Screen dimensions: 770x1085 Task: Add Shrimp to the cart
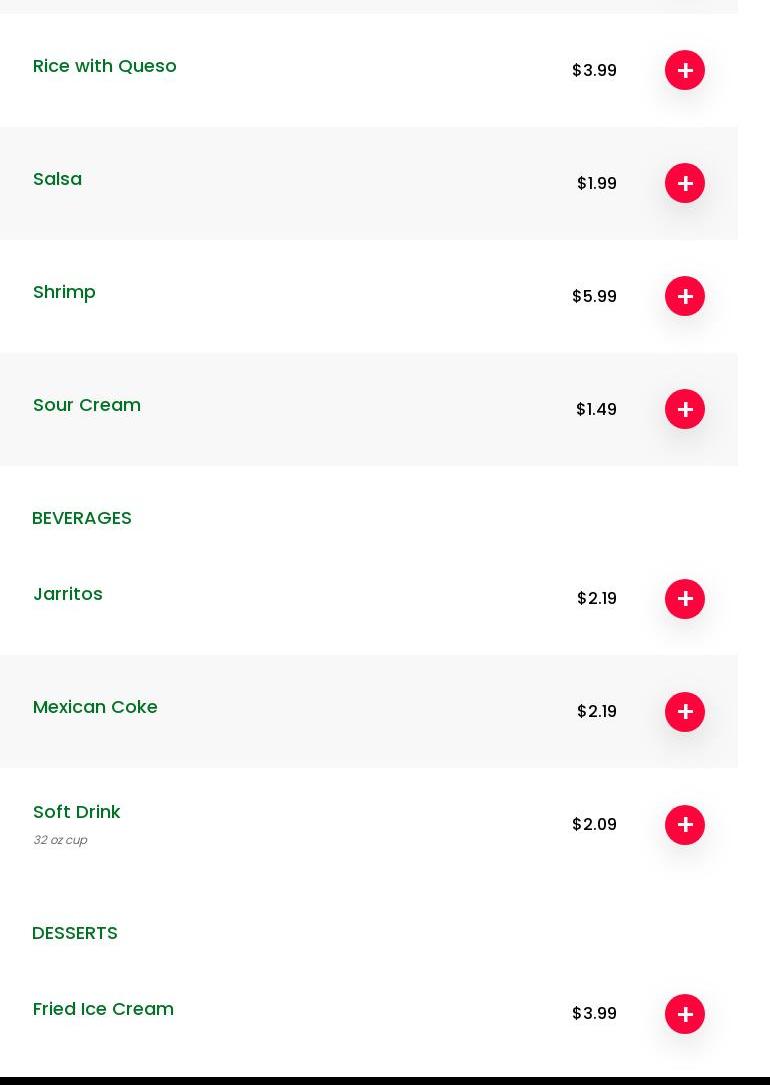point(685,296)
